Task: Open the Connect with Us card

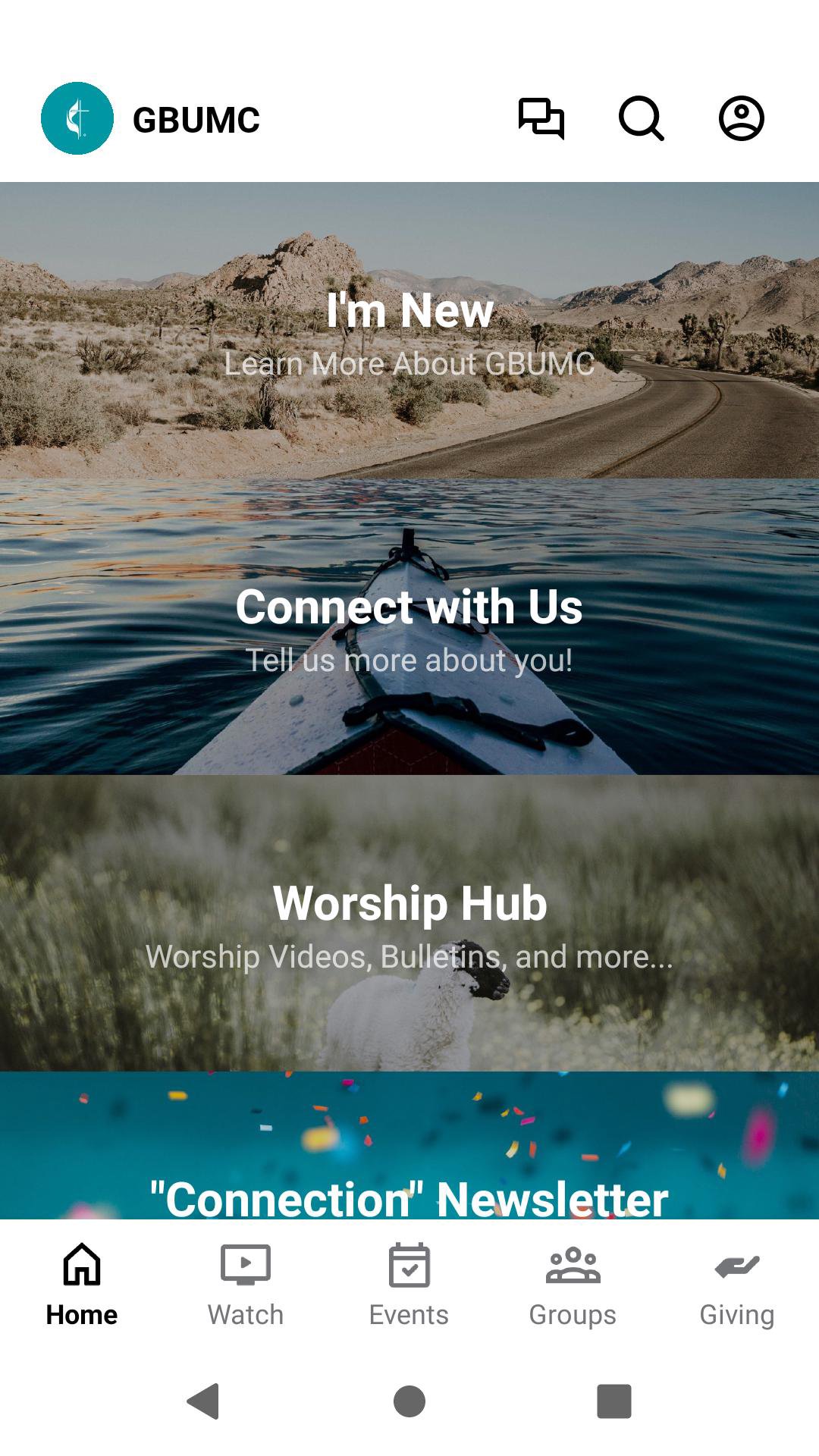Action: click(409, 626)
